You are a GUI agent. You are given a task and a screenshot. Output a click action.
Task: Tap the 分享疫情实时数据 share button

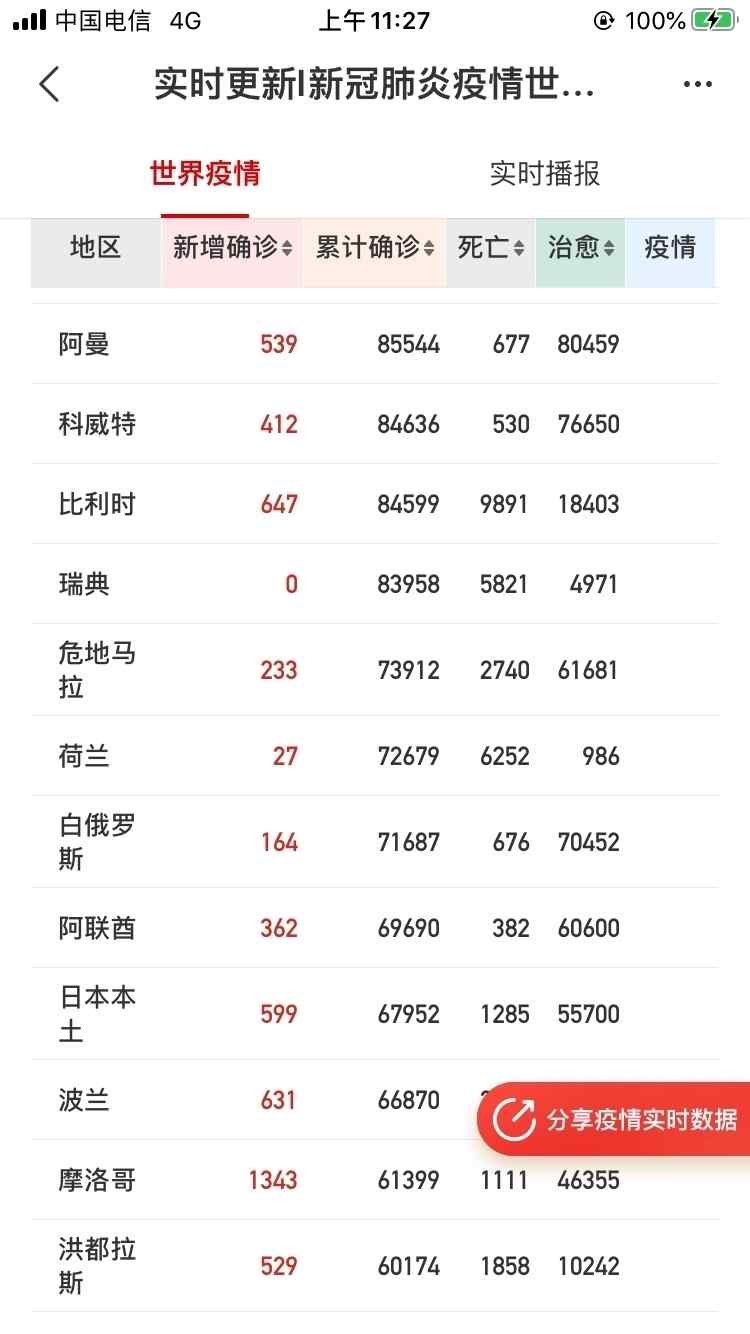pos(614,1119)
